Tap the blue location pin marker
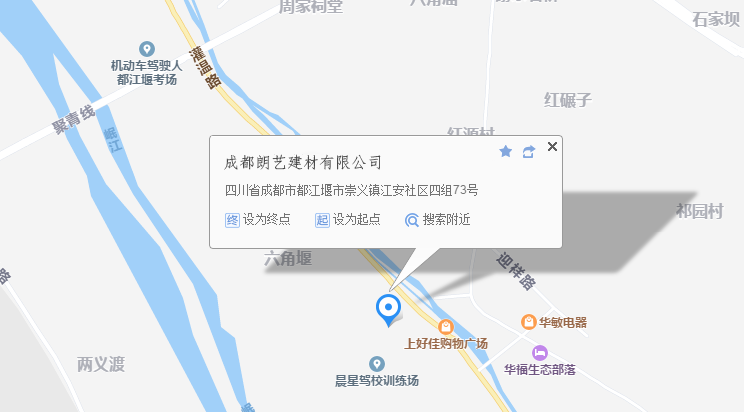Screen dimensions: 744x412 pyautogui.click(x=387, y=309)
